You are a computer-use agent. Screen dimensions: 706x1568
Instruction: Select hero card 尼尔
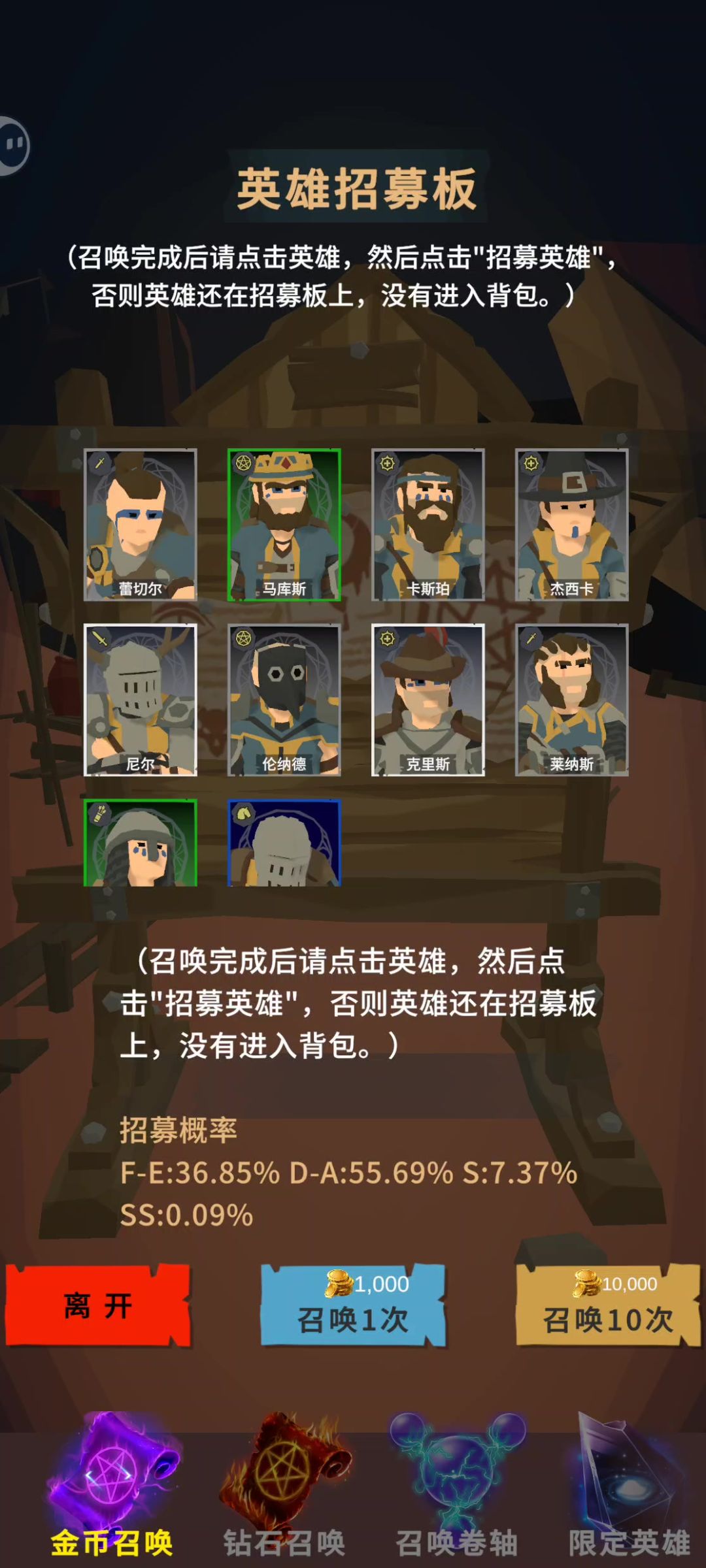pos(141,700)
